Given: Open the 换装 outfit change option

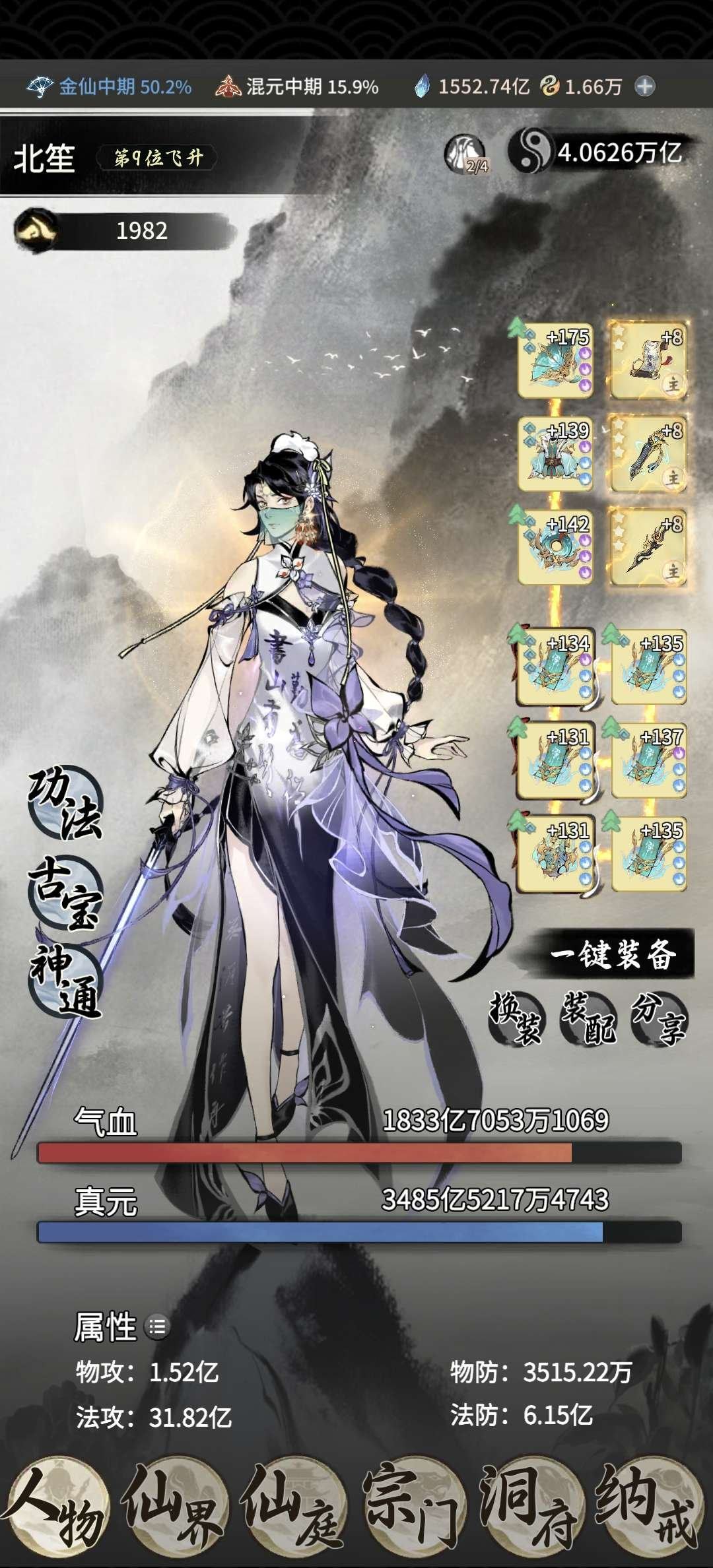Looking at the screenshot, I should pyautogui.click(x=516, y=1018).
